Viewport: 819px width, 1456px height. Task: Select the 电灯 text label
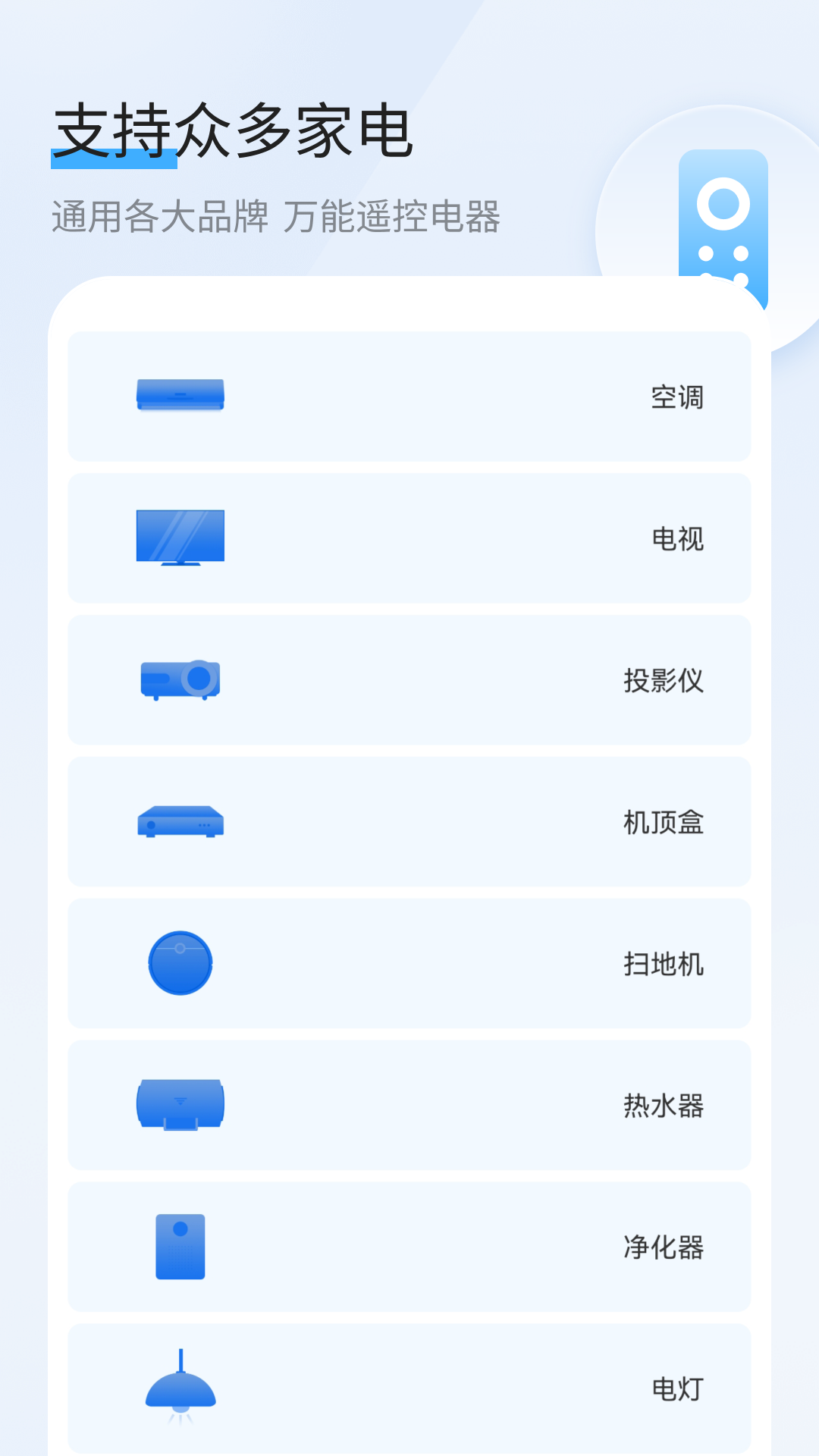(676, 1389)
